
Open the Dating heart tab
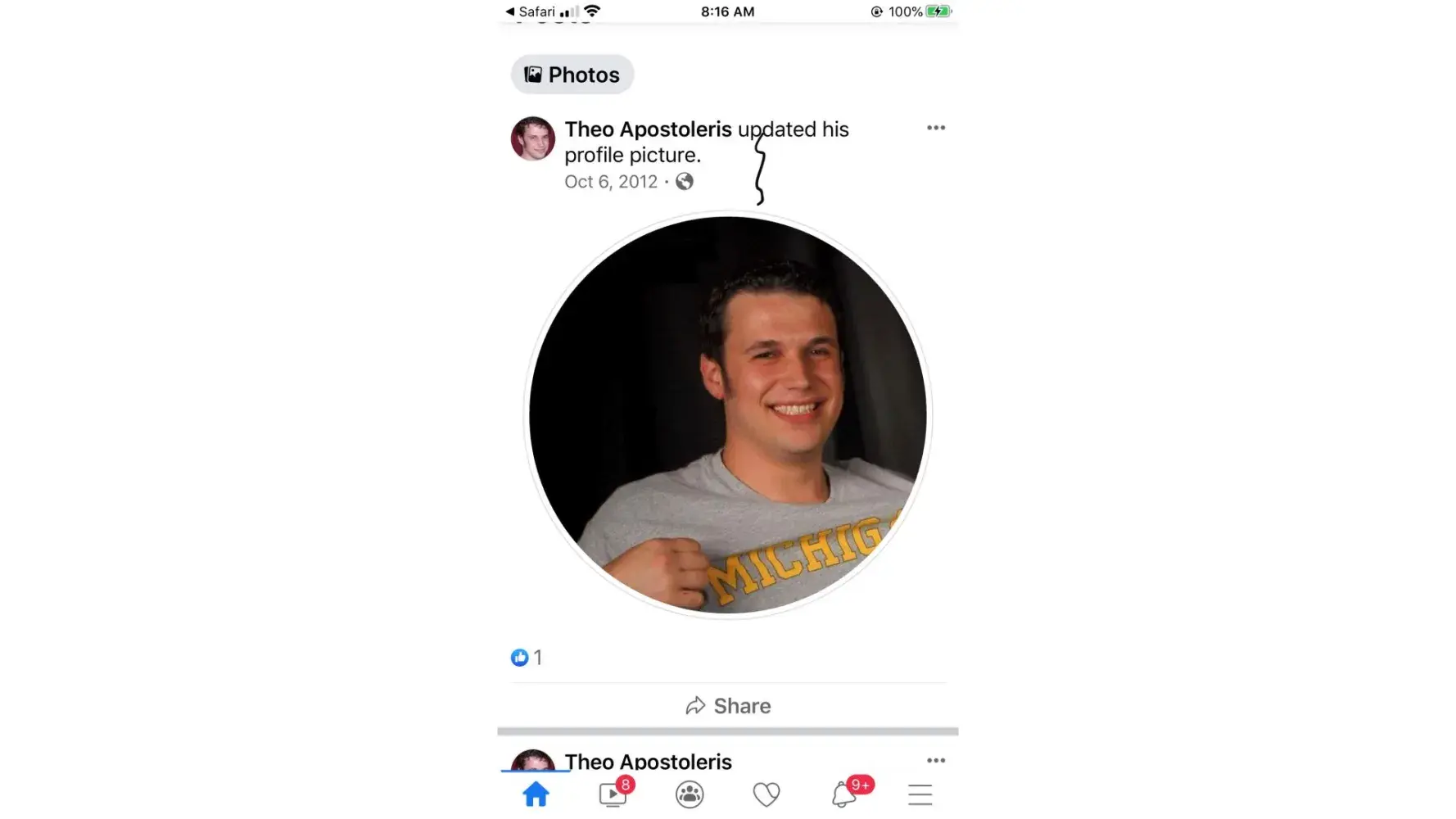766,794
